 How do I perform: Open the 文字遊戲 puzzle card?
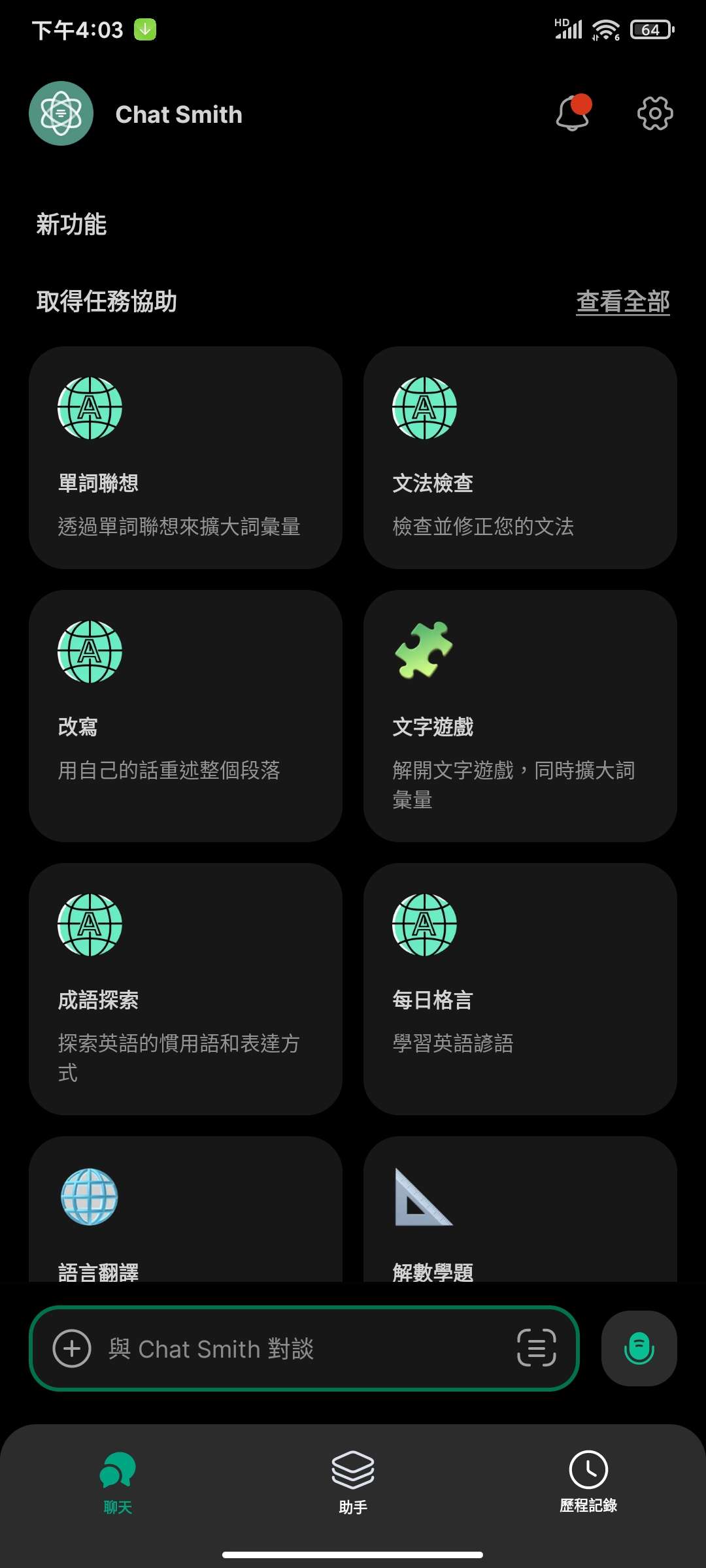pos(520,715)
